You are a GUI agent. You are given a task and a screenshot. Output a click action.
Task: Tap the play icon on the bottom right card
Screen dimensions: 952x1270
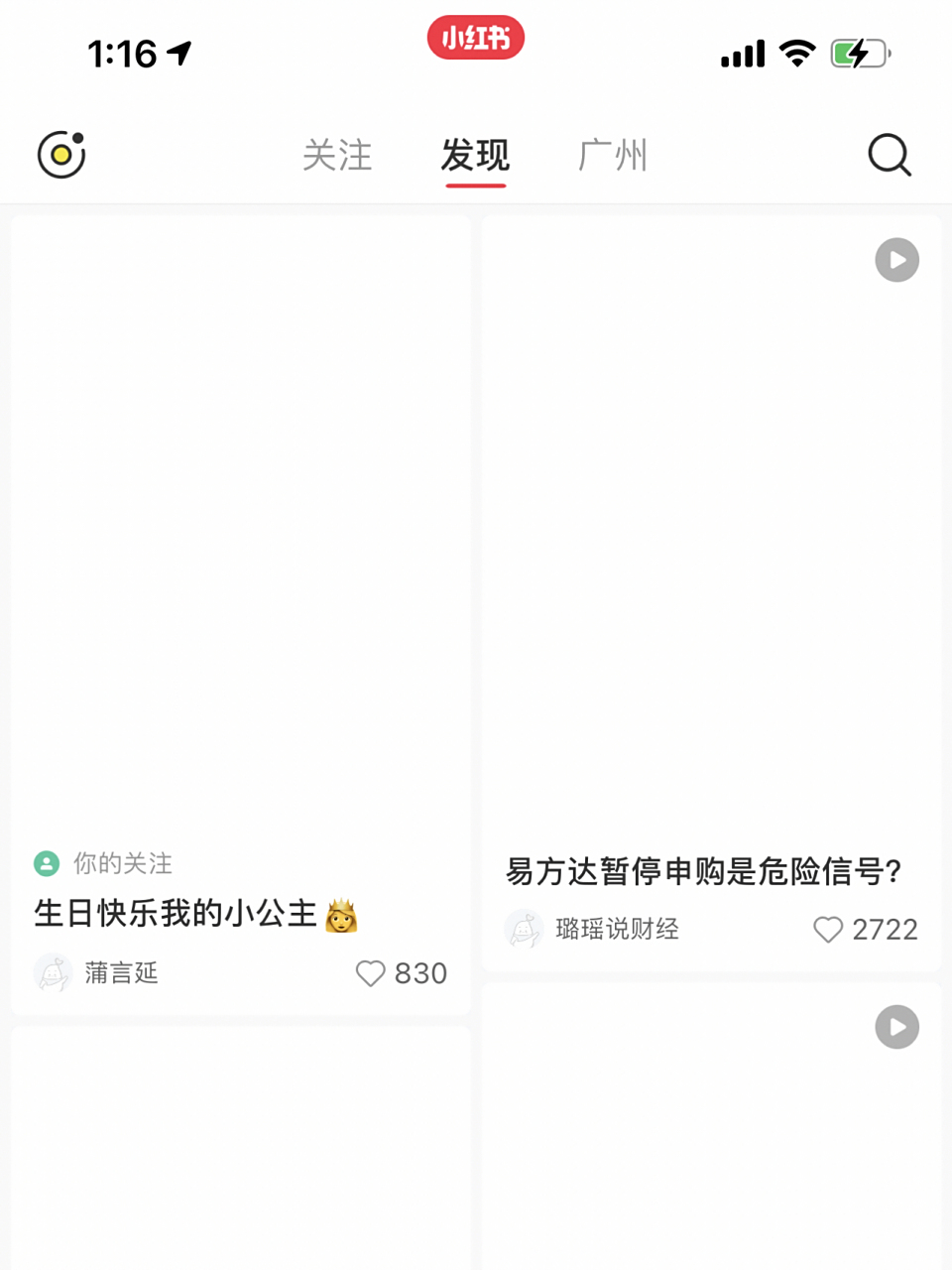click(895, 1027)
